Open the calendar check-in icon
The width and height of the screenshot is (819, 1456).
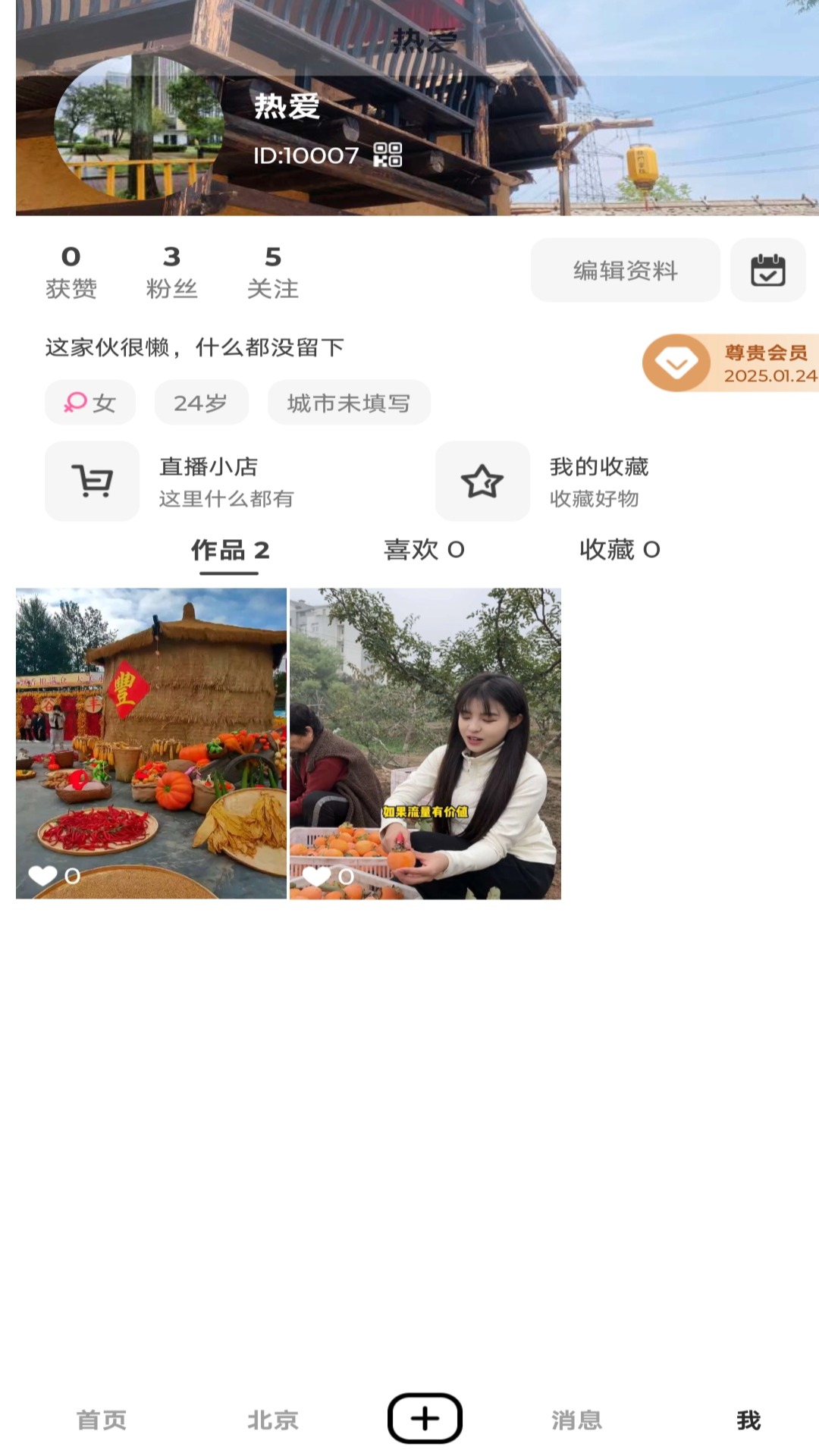click(x=767, y=270)
